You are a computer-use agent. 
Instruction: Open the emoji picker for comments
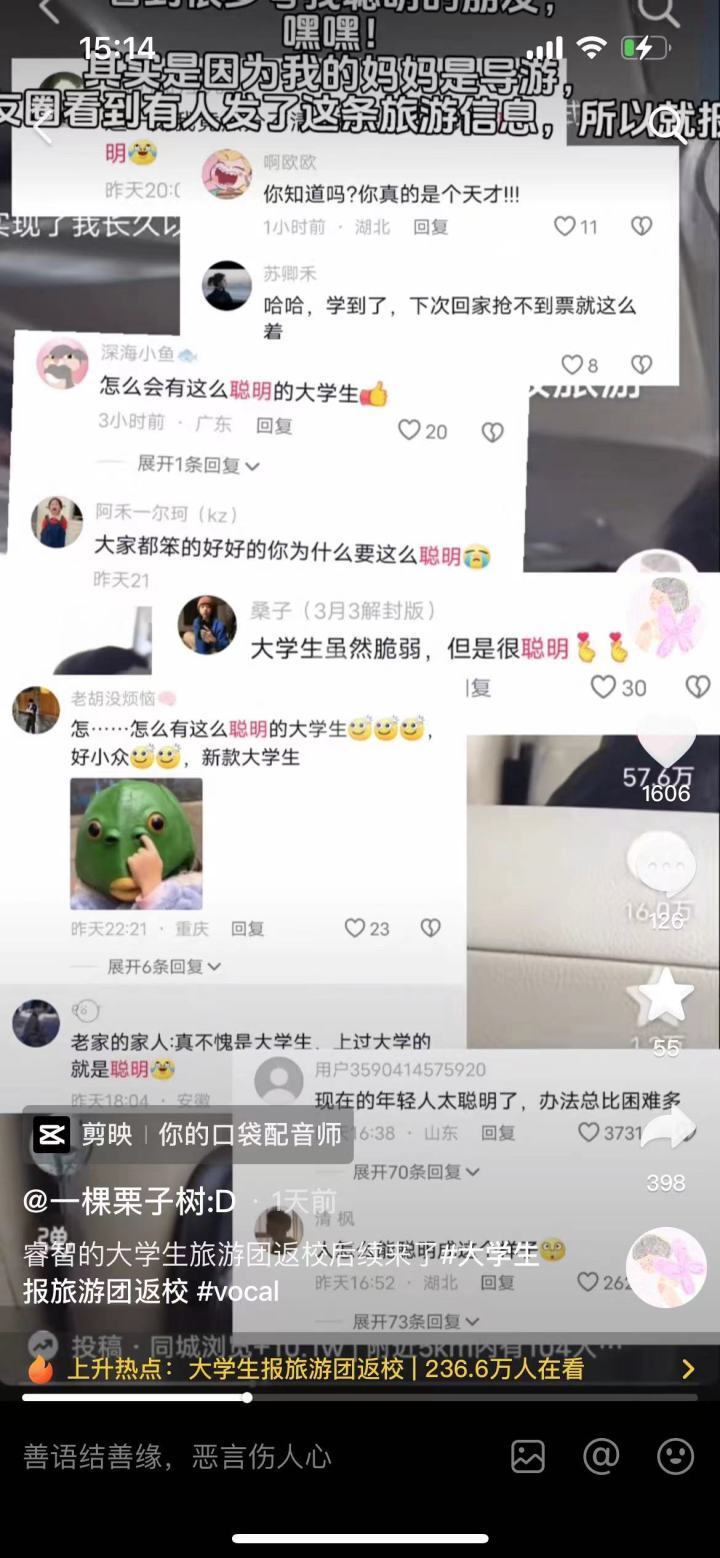click(x=675, y=1456)
